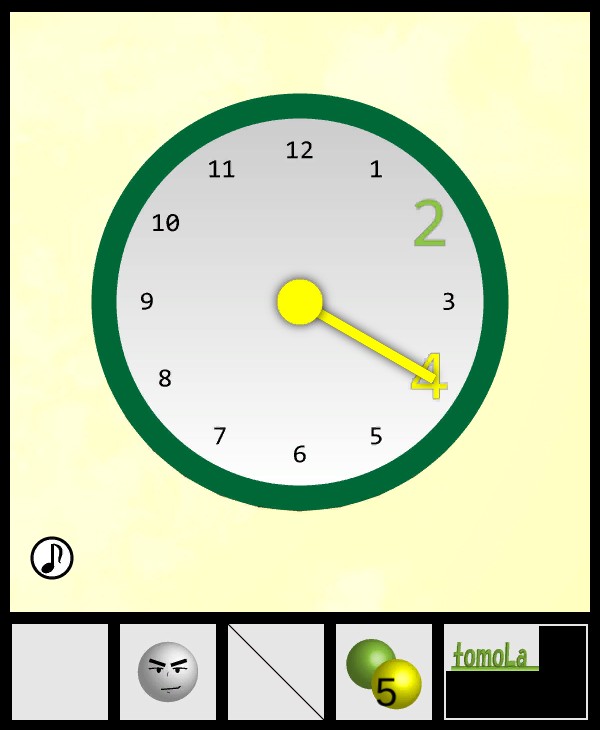Select the empty first inventory slot
Screen dimensions: 600x730
pyautogui.click(x=60, y=671)
